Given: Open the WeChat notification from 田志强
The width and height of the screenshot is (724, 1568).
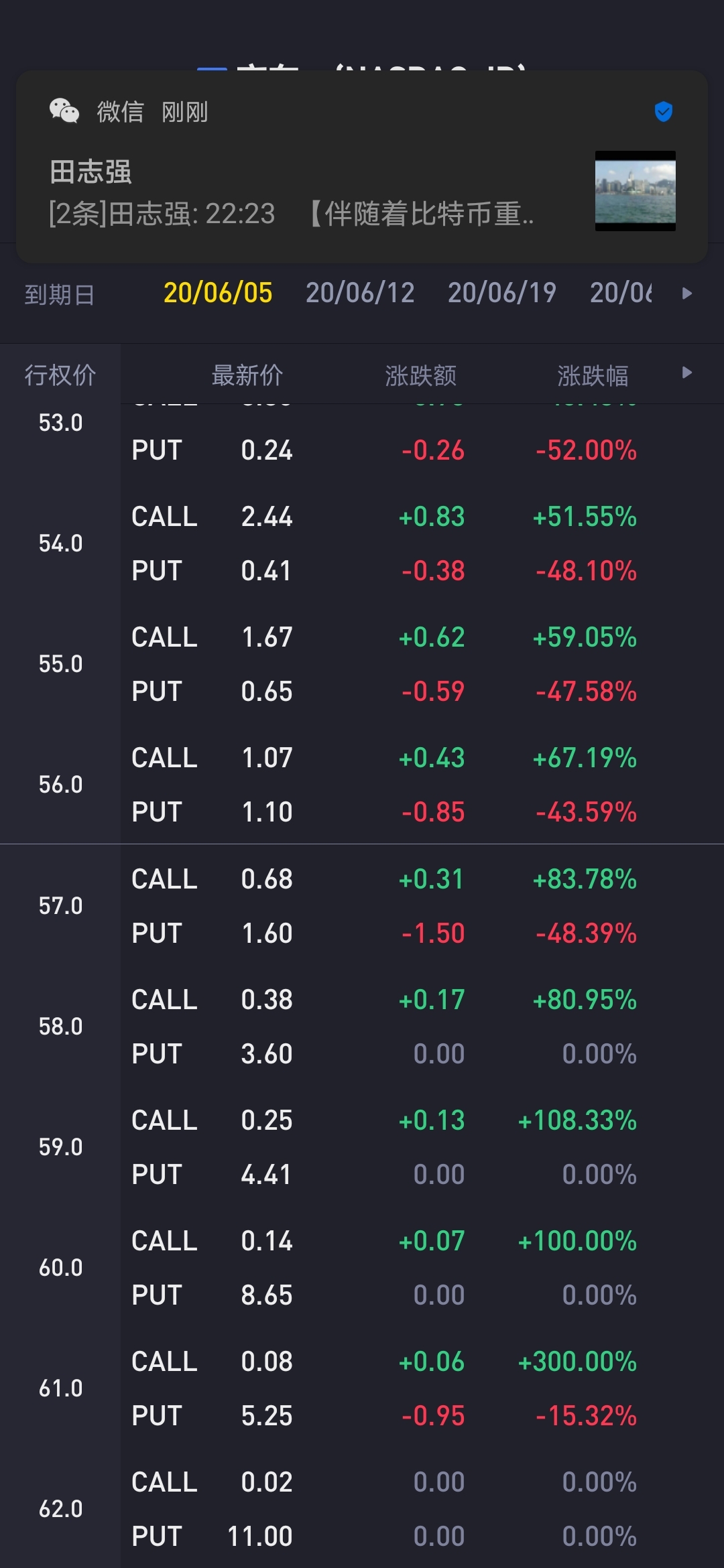Looking at the screenshot, I should 362,167.
